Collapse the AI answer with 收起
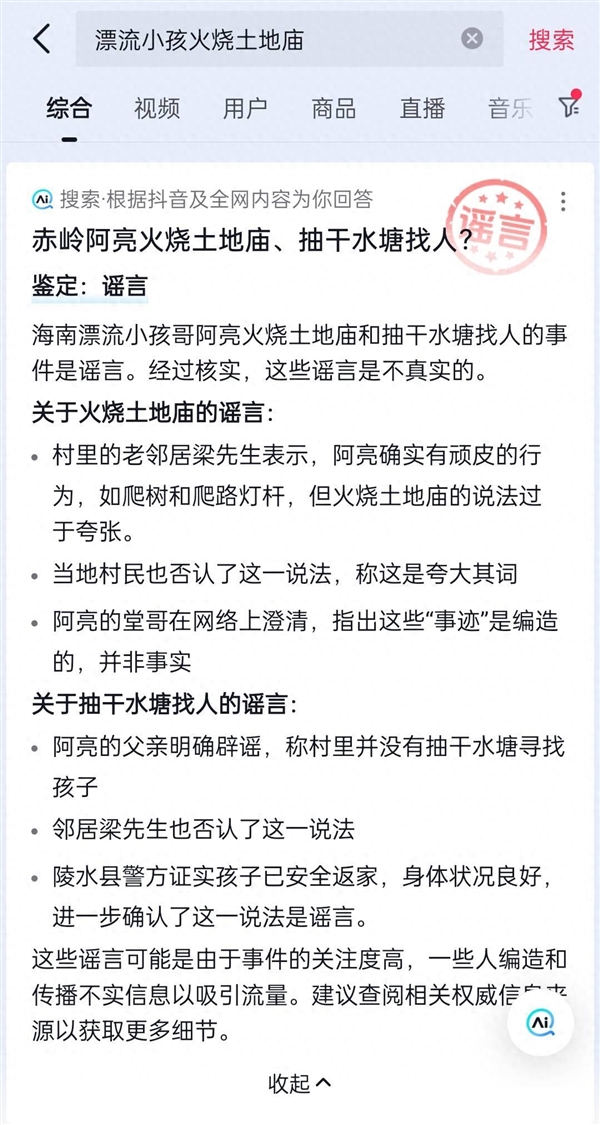The image size is (600, 1125). 300,1083
